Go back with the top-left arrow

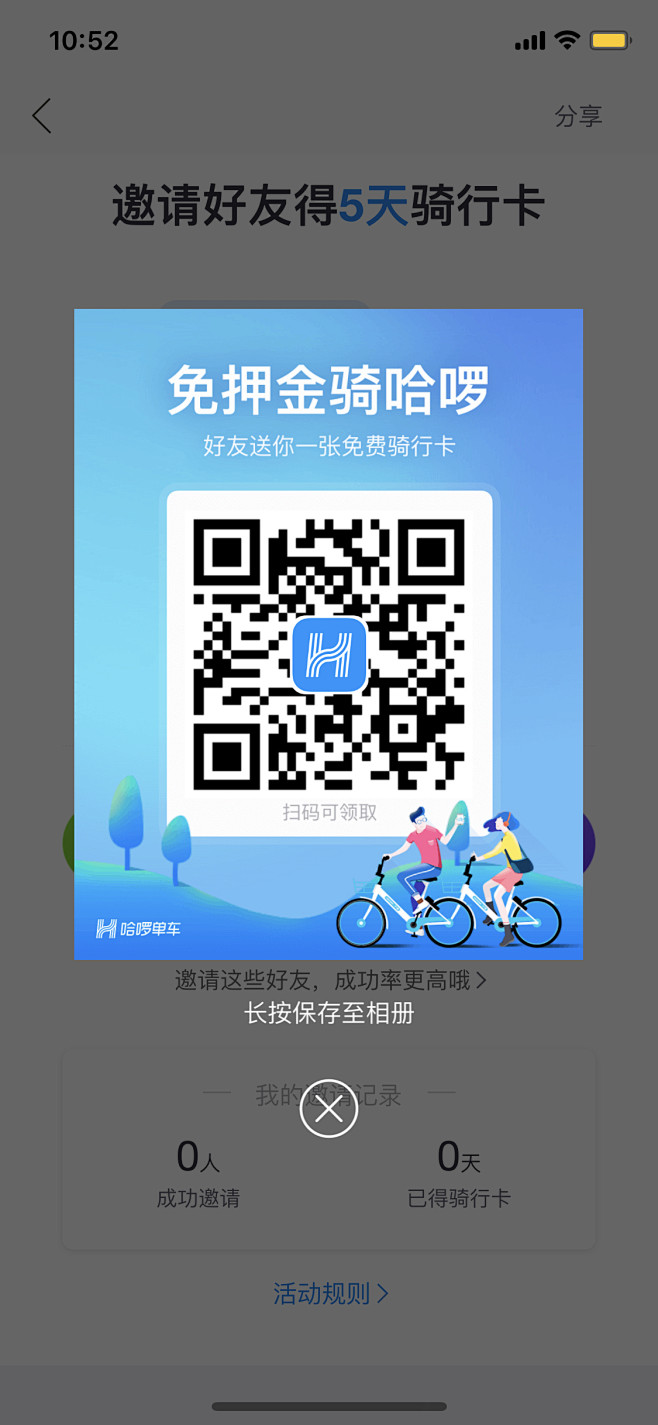(41, 116)
